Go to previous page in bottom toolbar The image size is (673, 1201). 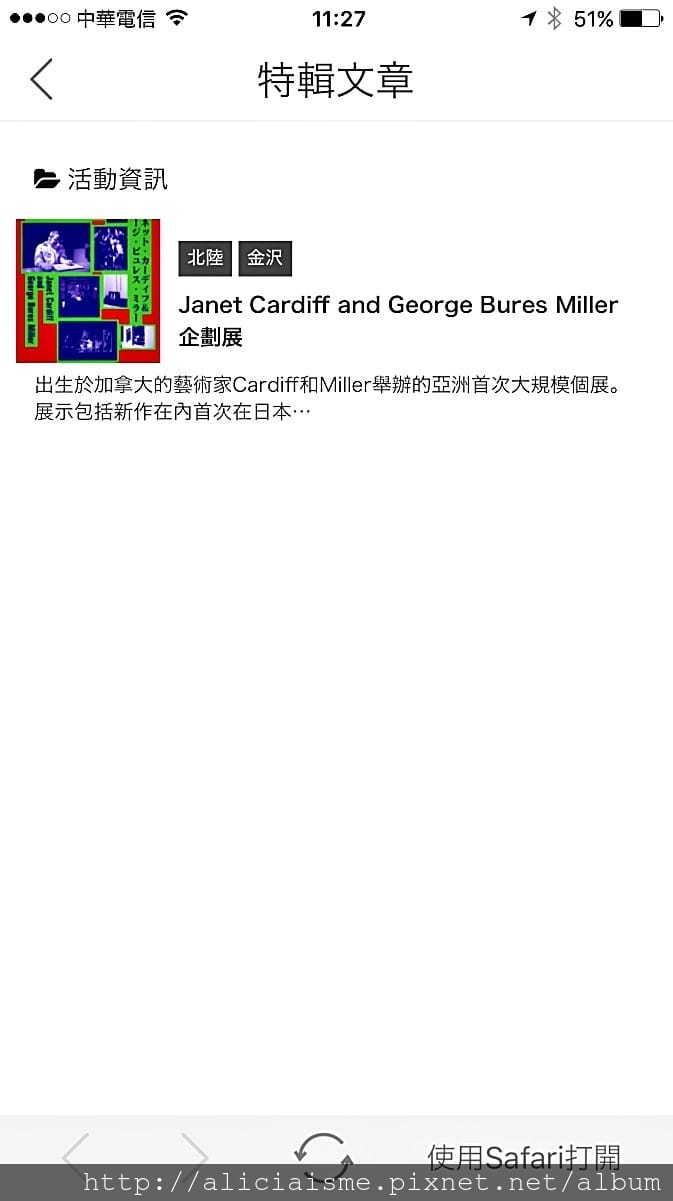coord(76,1157)
